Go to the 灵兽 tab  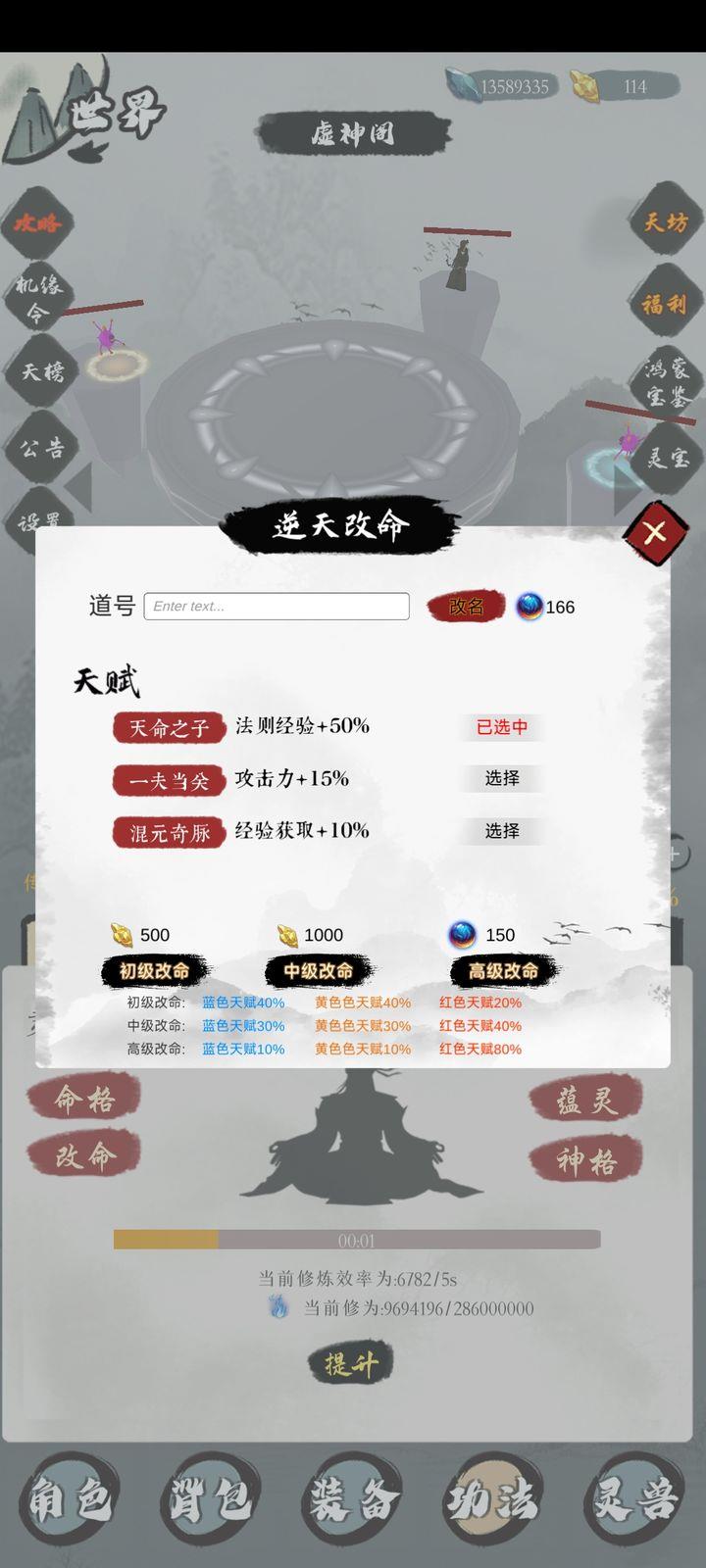pyautogui.click(x=634, y=1500)
